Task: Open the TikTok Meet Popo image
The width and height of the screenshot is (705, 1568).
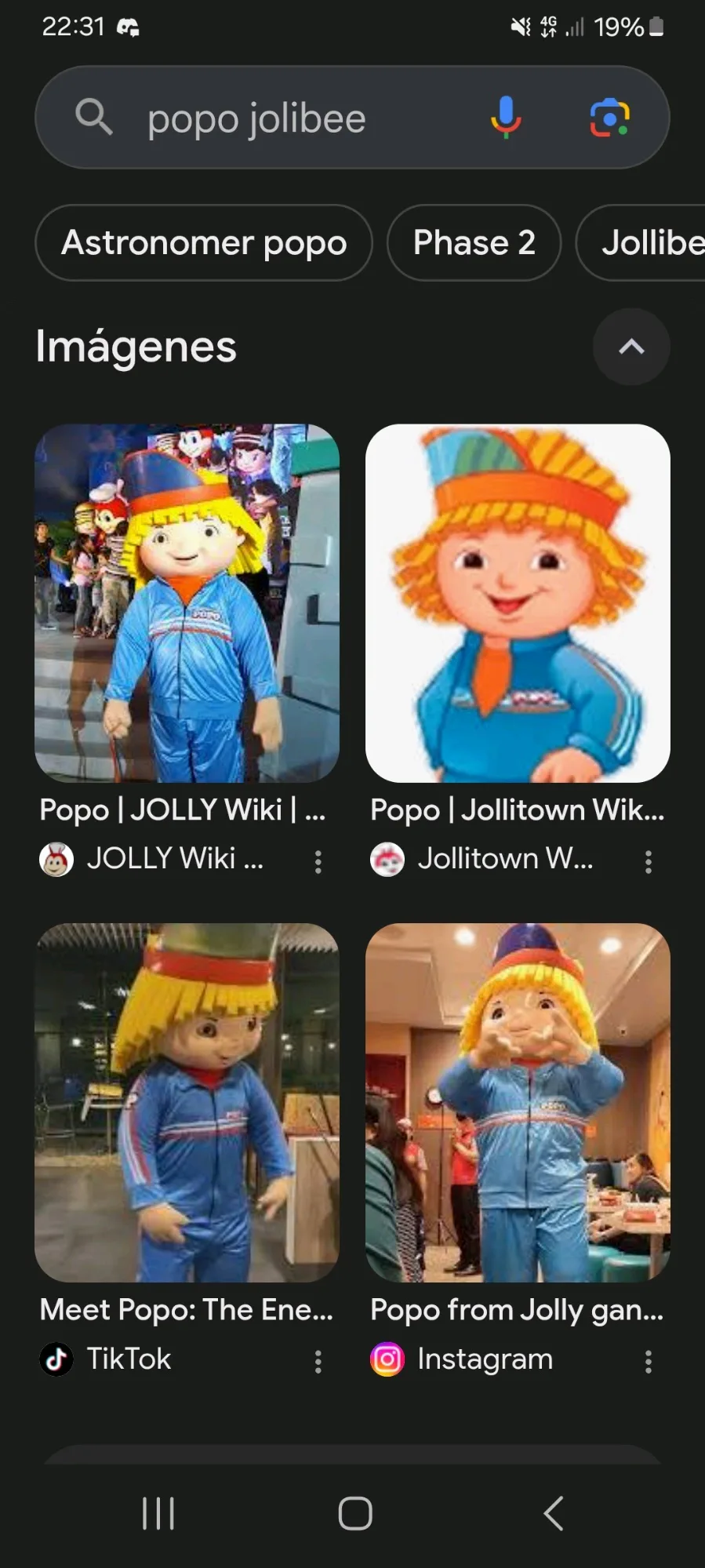Action: tap(187, 1102)
